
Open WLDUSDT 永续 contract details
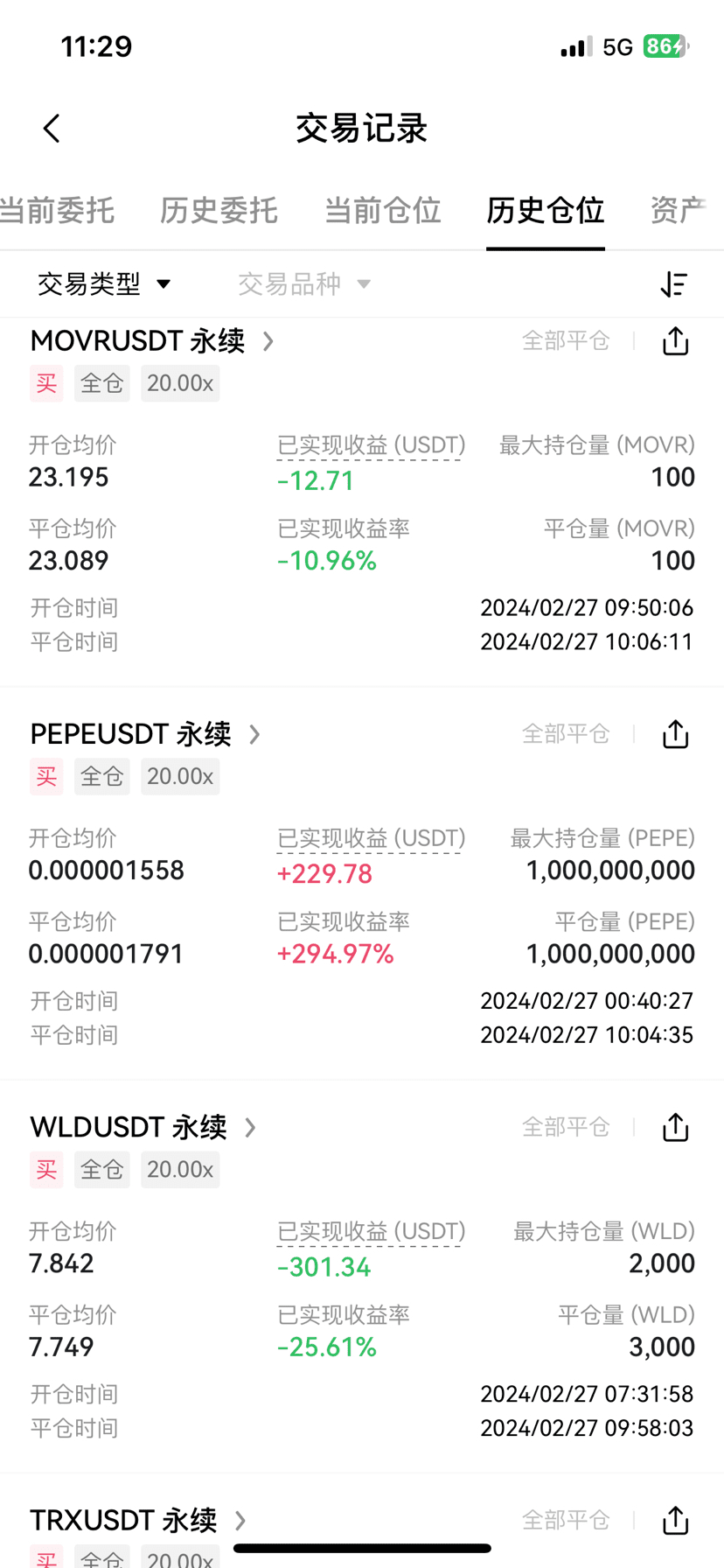[143, 1127]
